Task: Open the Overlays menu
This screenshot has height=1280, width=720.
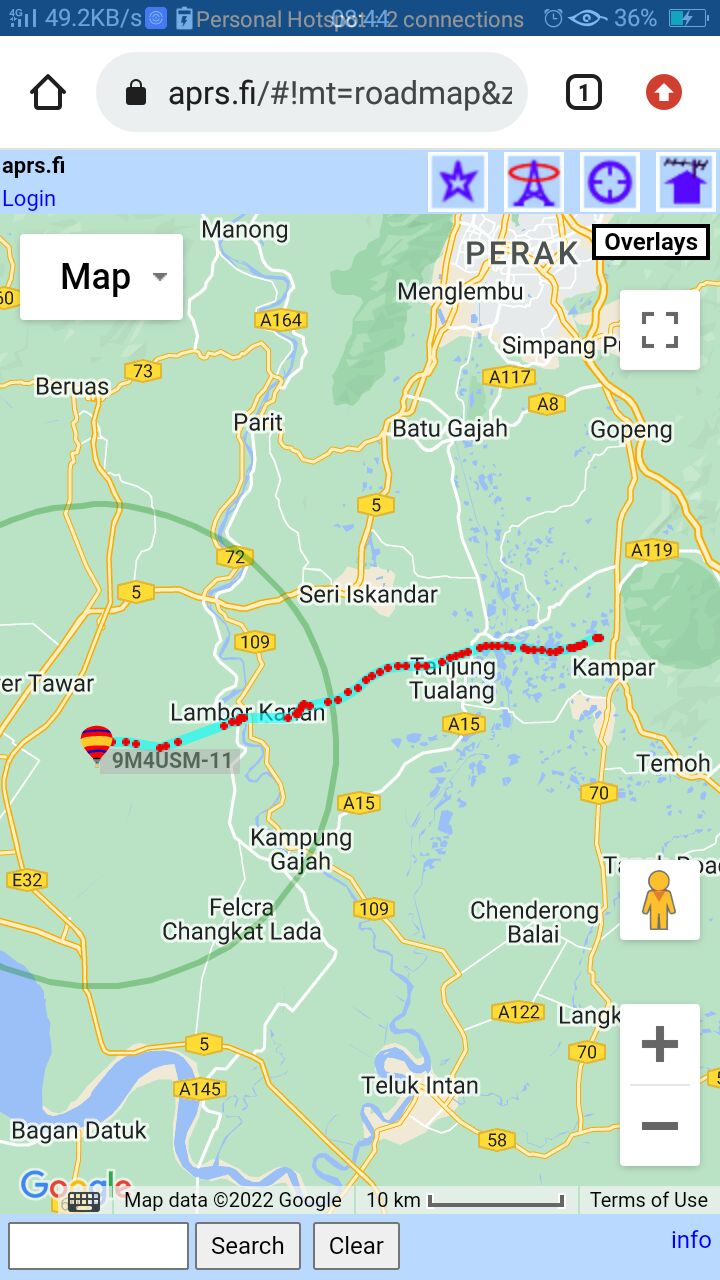Action: tap(650, 242)
